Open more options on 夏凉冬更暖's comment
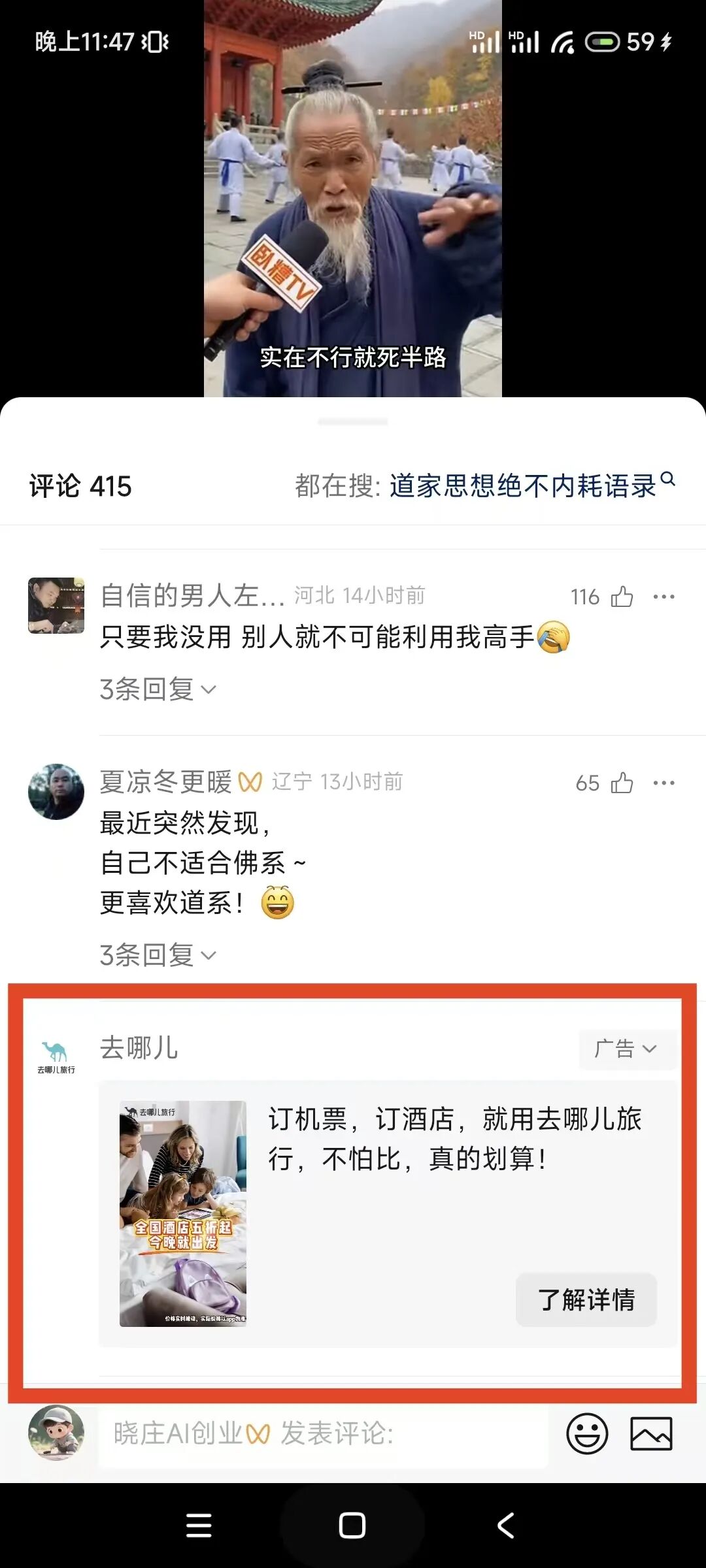The width and height of the screenshot is (706, 1568). coord(664,783)
